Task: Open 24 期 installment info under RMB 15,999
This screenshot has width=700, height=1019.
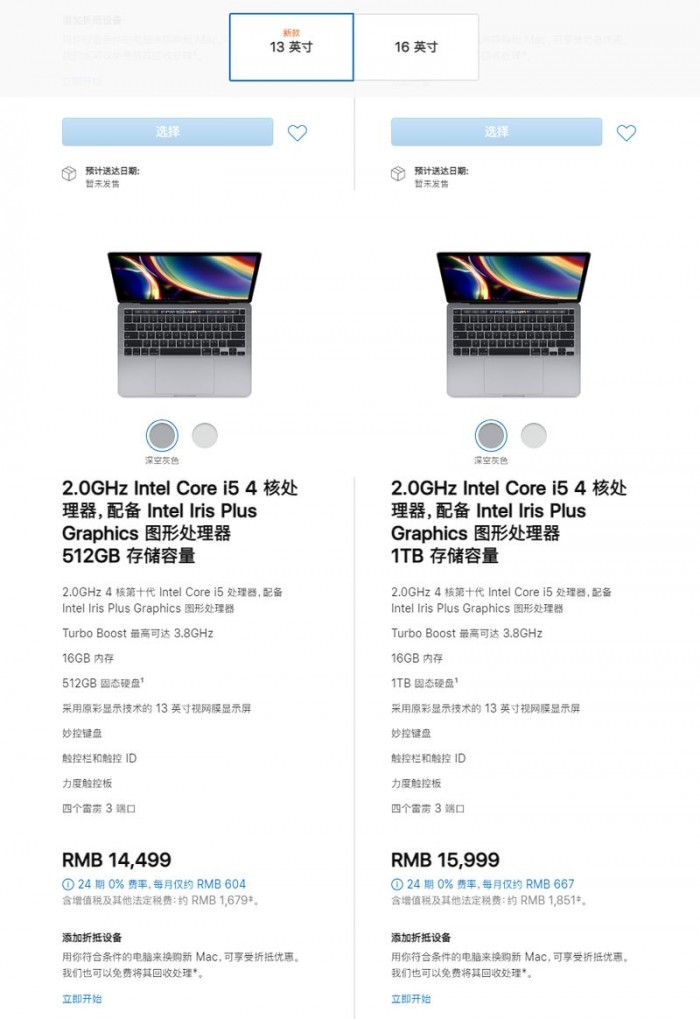Action: (483, 884)
